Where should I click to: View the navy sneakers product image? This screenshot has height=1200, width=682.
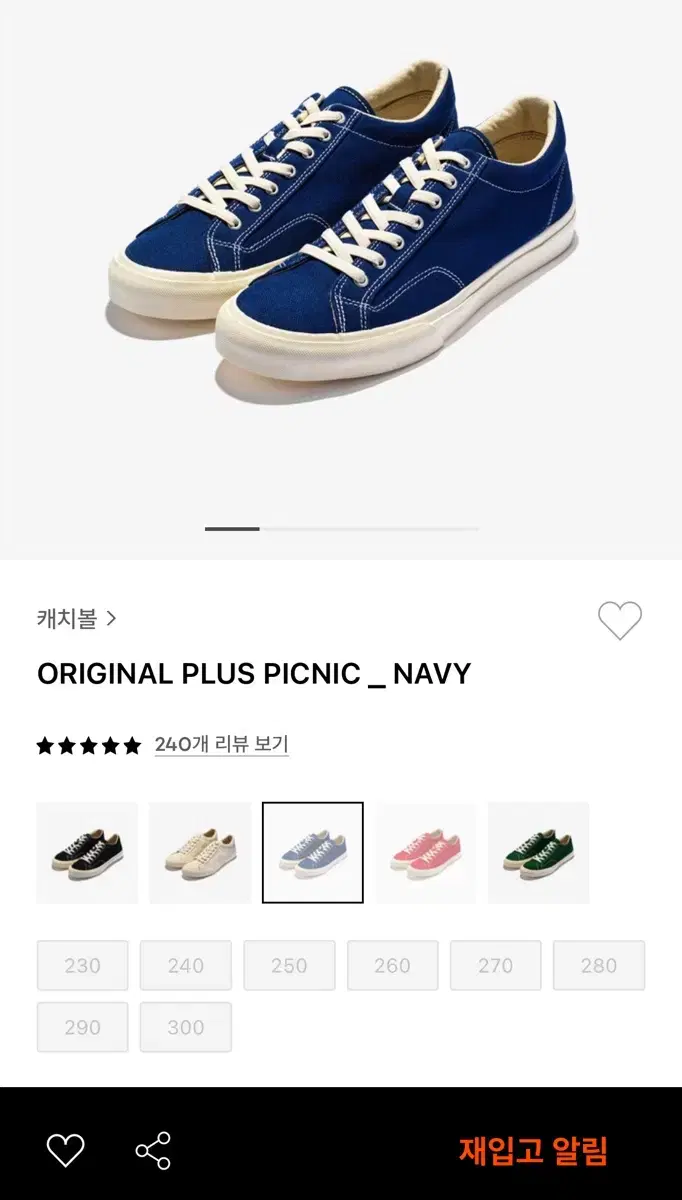[x=341, y=240]
